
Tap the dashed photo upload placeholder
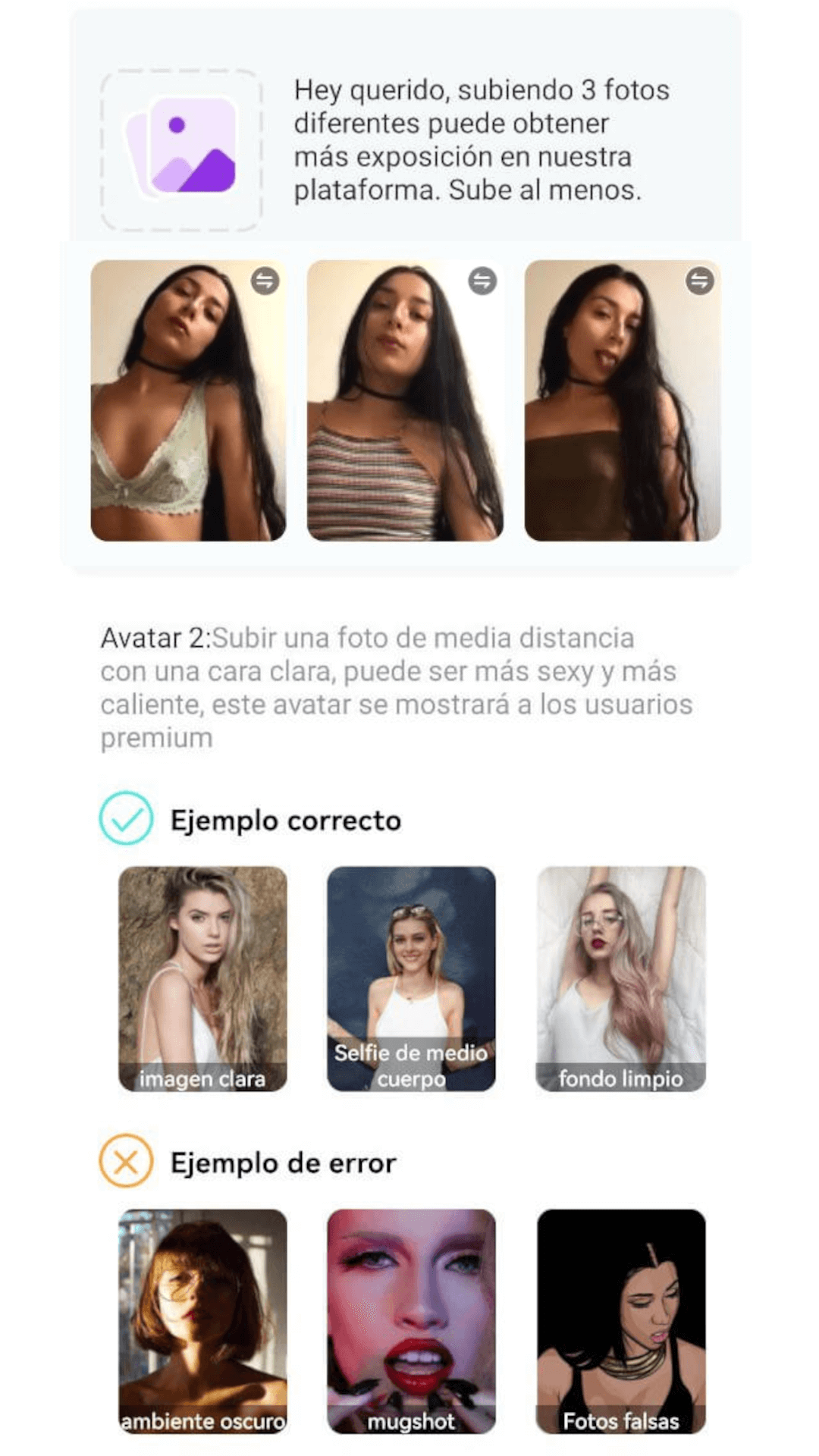(x=181, y=151)
